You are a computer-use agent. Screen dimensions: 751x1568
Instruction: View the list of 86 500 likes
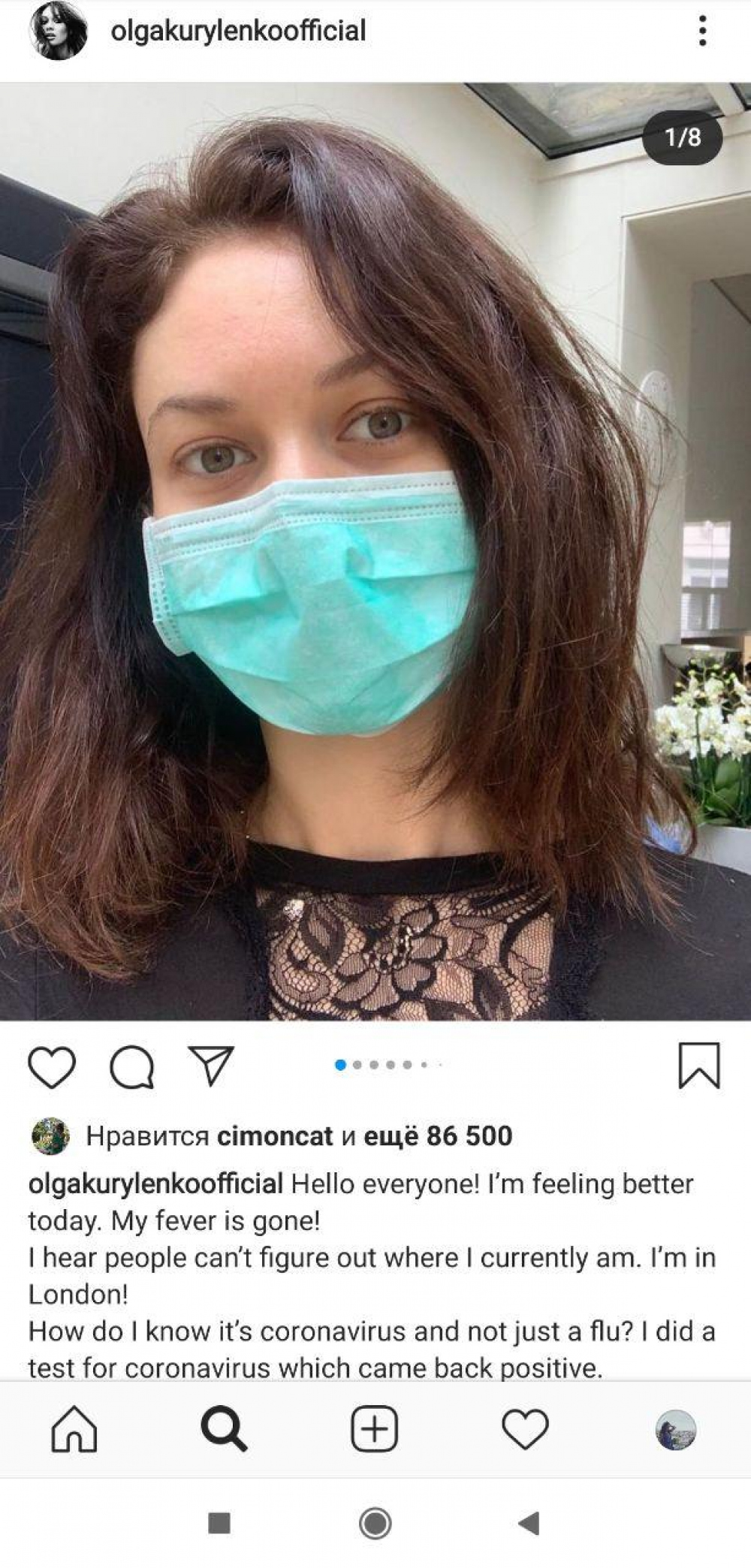point(438,1136)
